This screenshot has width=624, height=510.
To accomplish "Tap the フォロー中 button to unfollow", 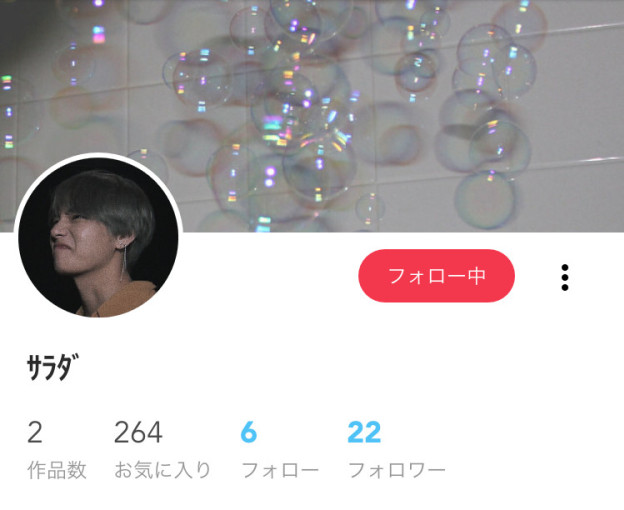I will (x=436, y=276).
